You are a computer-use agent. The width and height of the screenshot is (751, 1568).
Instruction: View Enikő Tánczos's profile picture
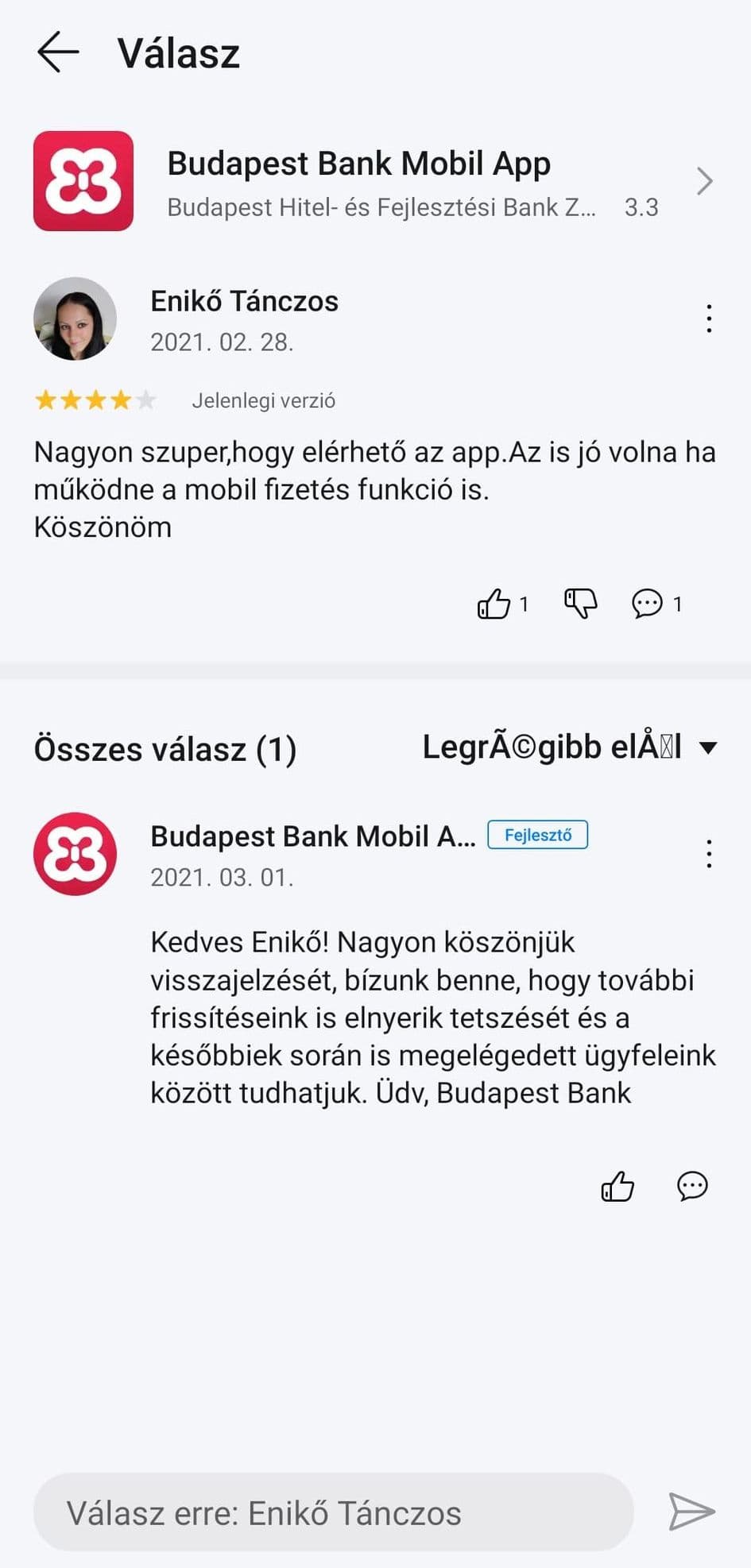click(75, 319)
